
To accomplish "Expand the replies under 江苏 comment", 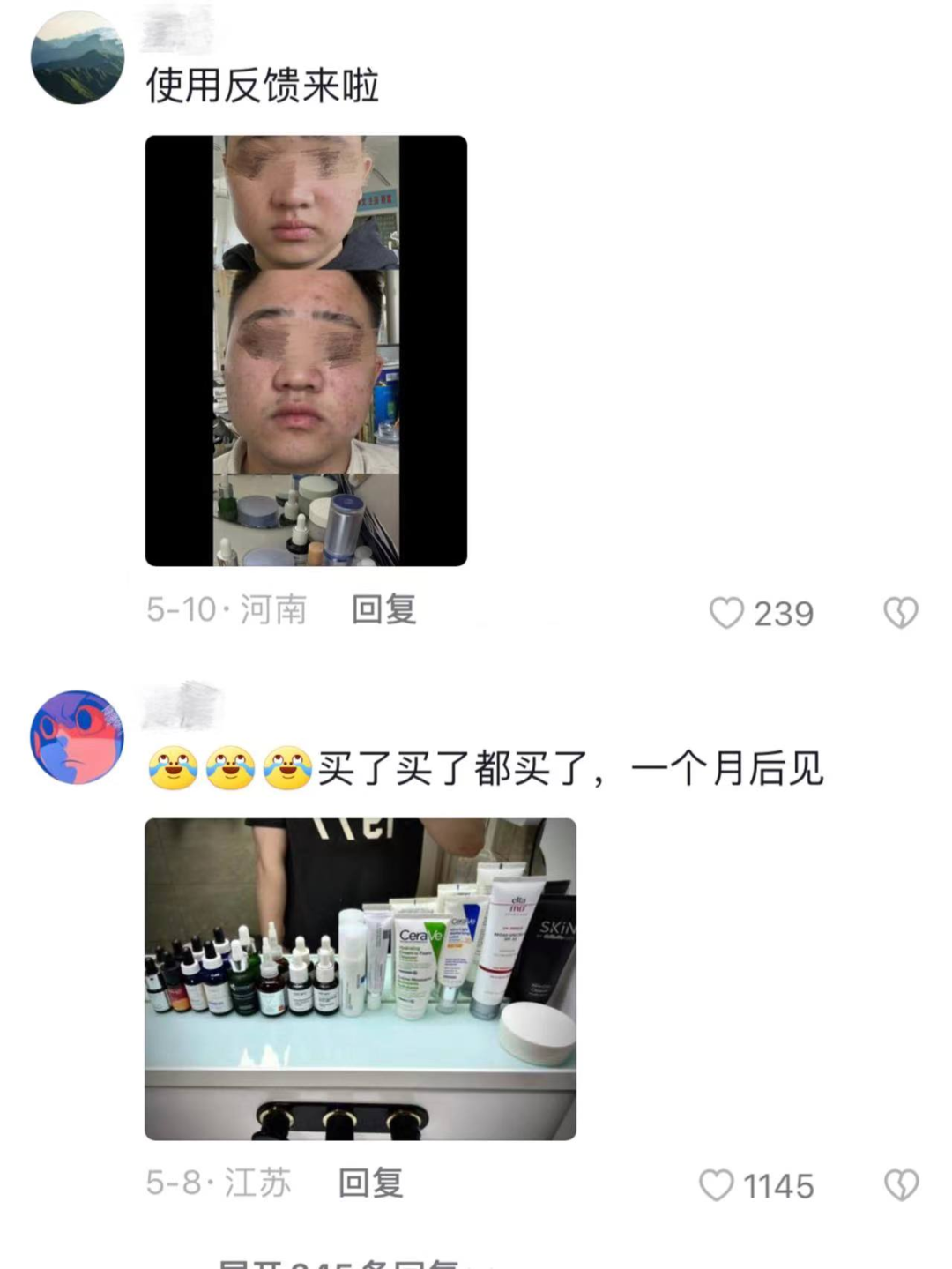I will [339, 1263].
